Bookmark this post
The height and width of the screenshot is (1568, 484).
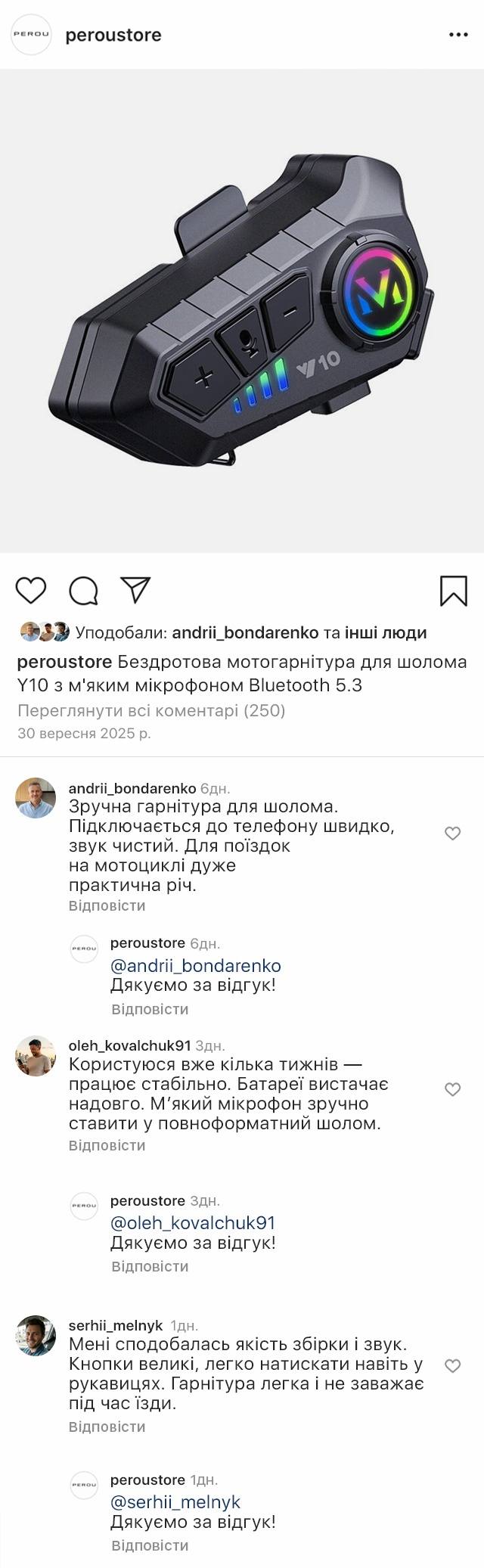(453, 591)
